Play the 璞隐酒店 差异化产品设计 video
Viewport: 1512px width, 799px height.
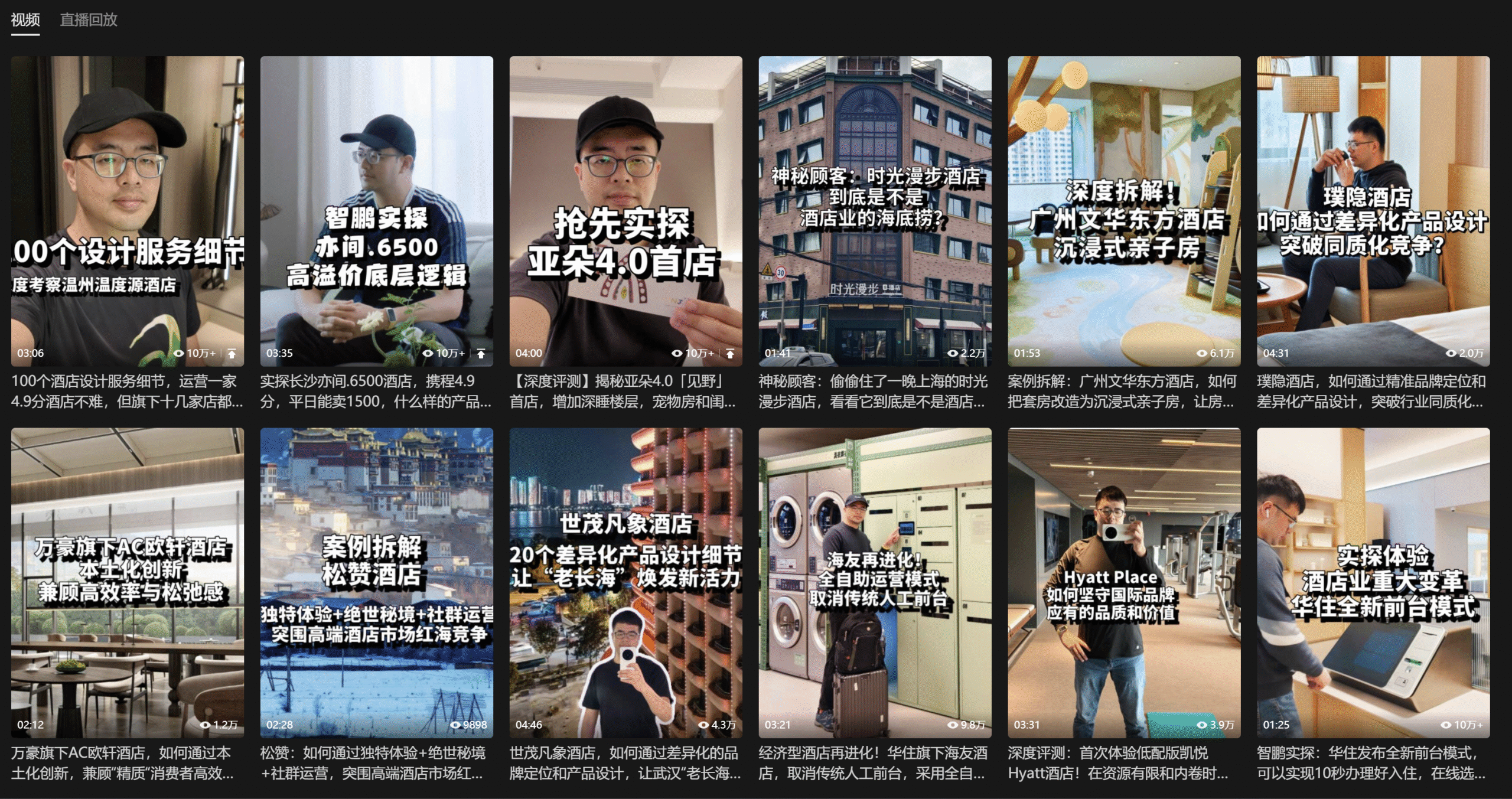pos(1373,211)
